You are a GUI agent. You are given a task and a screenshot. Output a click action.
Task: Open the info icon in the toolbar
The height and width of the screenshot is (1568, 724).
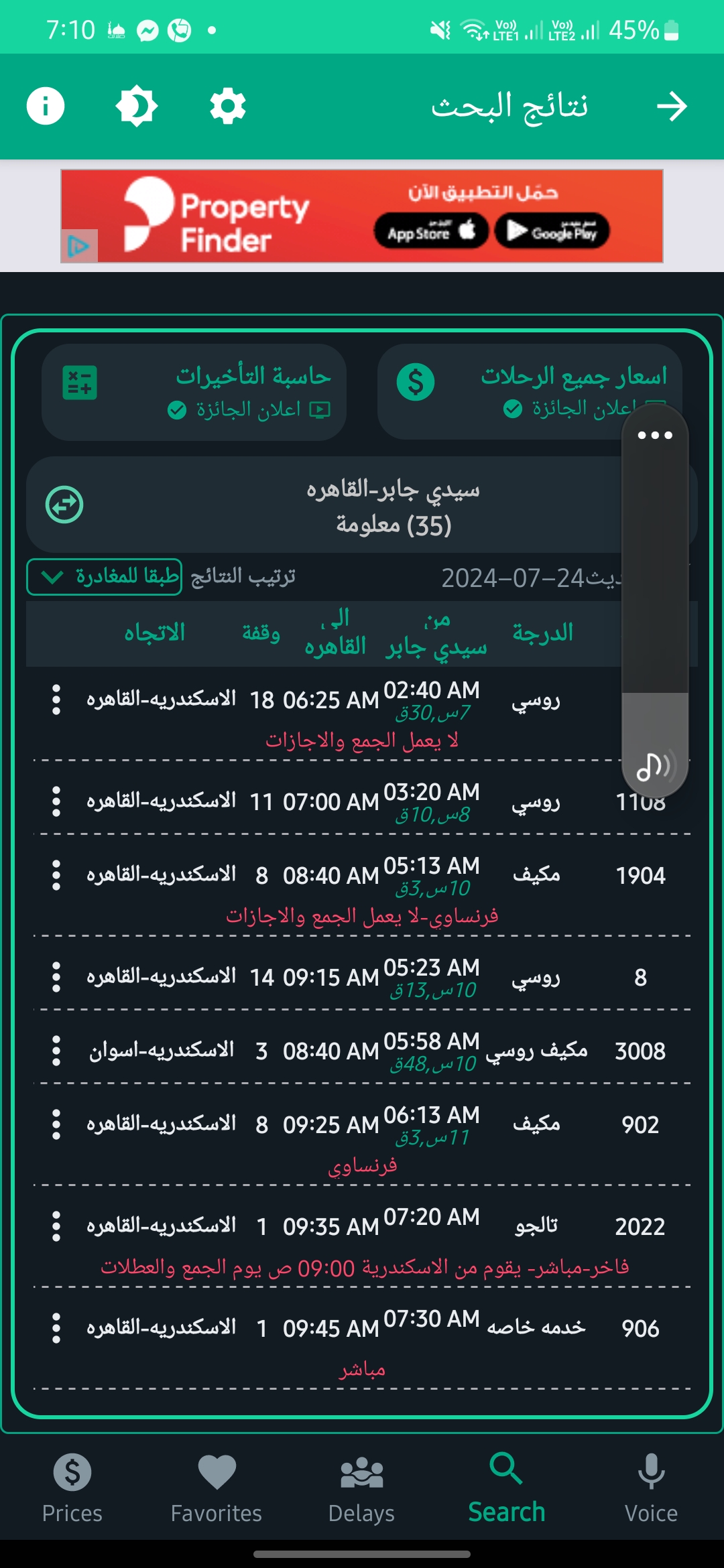[x=46, y=106]
